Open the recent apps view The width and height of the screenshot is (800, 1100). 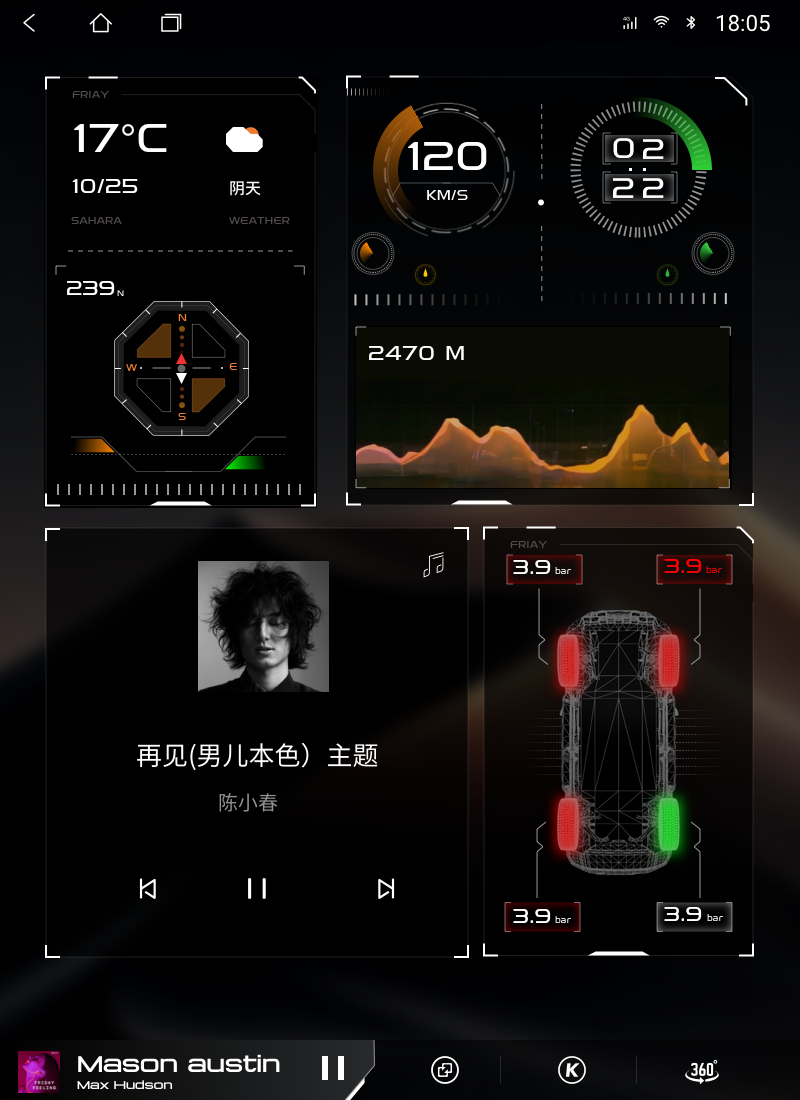click(171, 23)
